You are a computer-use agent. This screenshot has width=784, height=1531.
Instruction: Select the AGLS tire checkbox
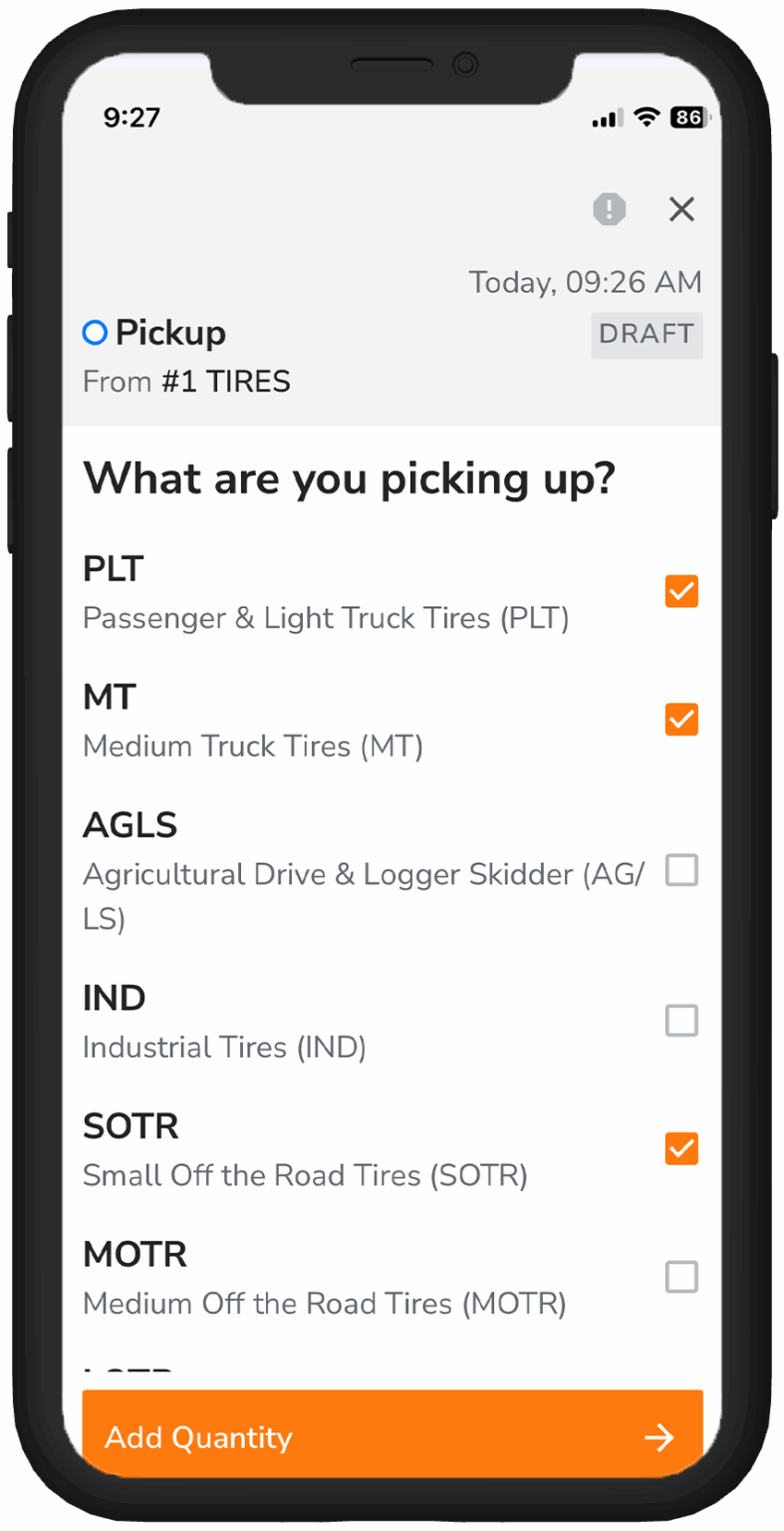coord(681,870)
